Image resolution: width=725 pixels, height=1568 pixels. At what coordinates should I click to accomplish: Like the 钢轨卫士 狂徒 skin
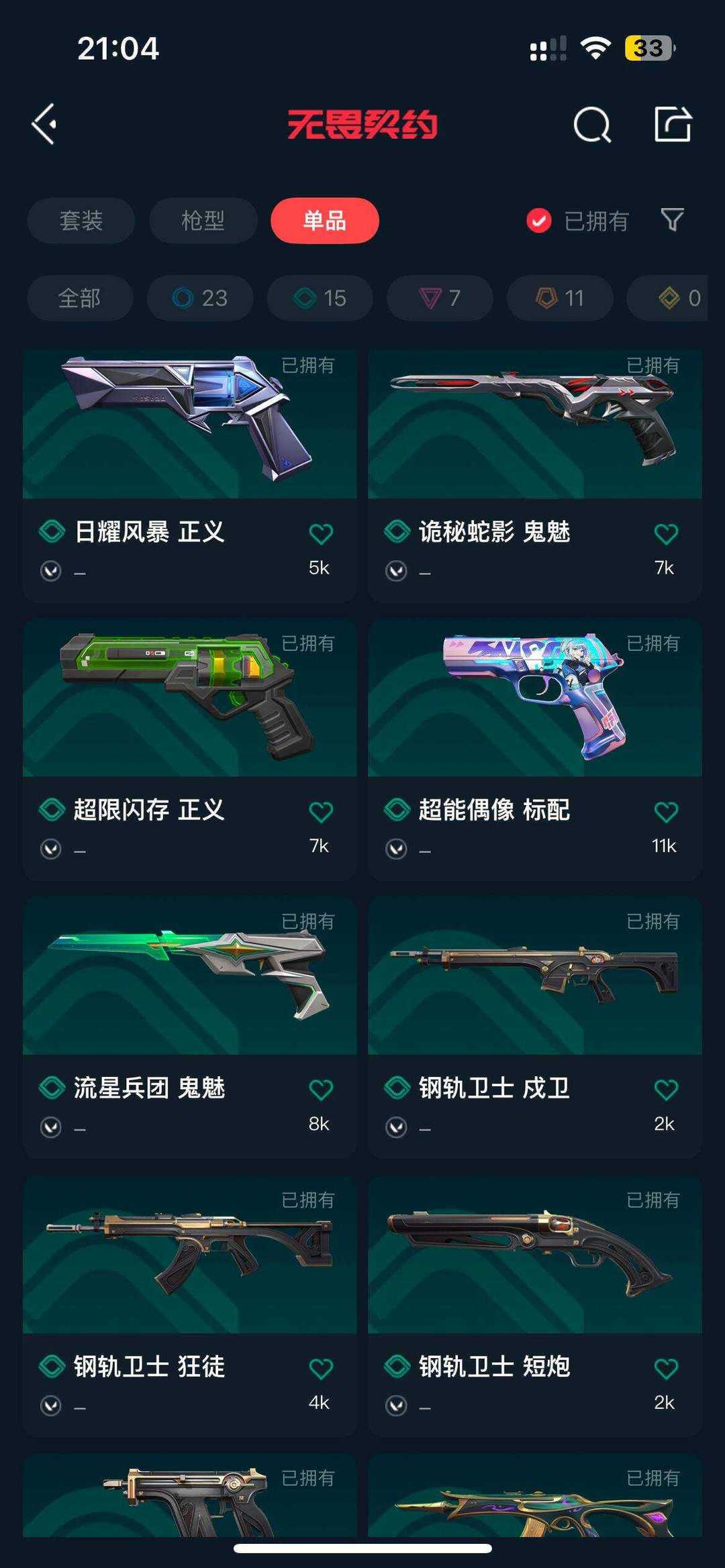[321, 1368]
